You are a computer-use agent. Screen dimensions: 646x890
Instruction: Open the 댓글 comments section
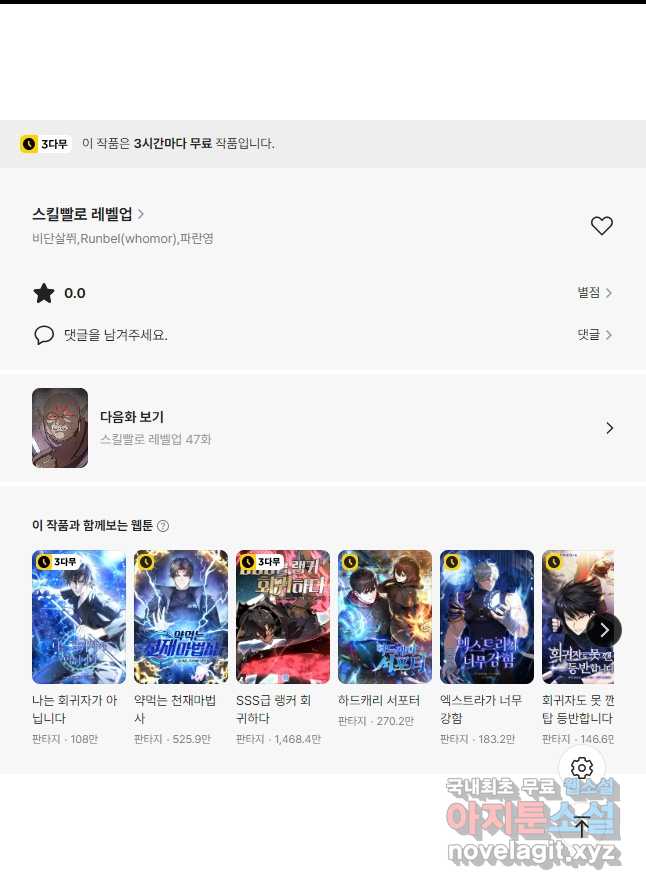coord(594,335)
